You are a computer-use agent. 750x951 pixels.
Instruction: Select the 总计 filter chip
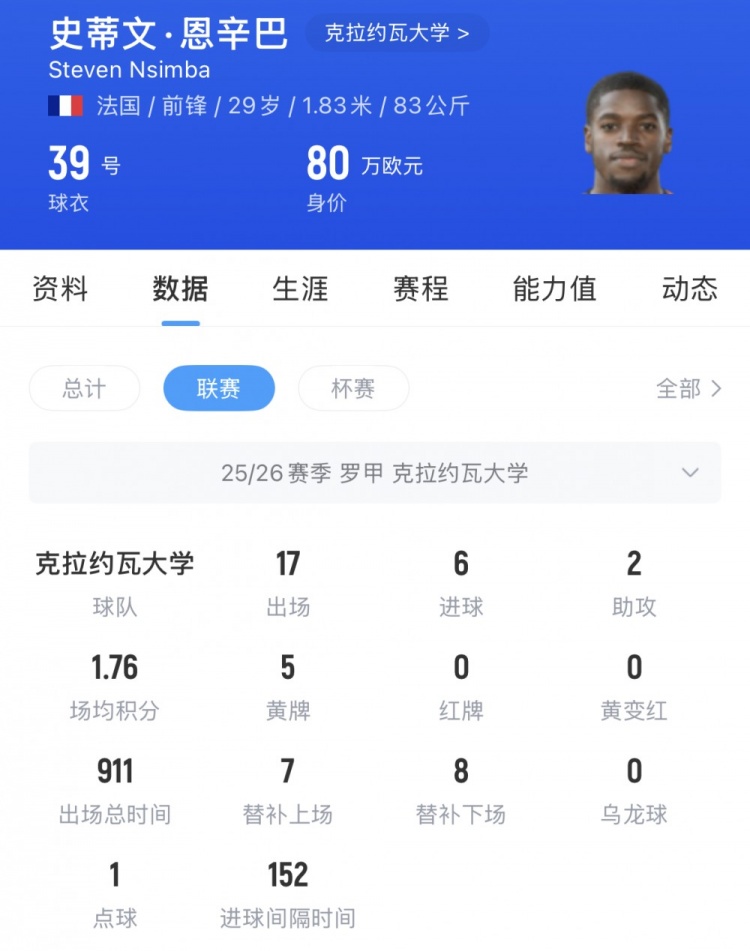tap(84, 388)
